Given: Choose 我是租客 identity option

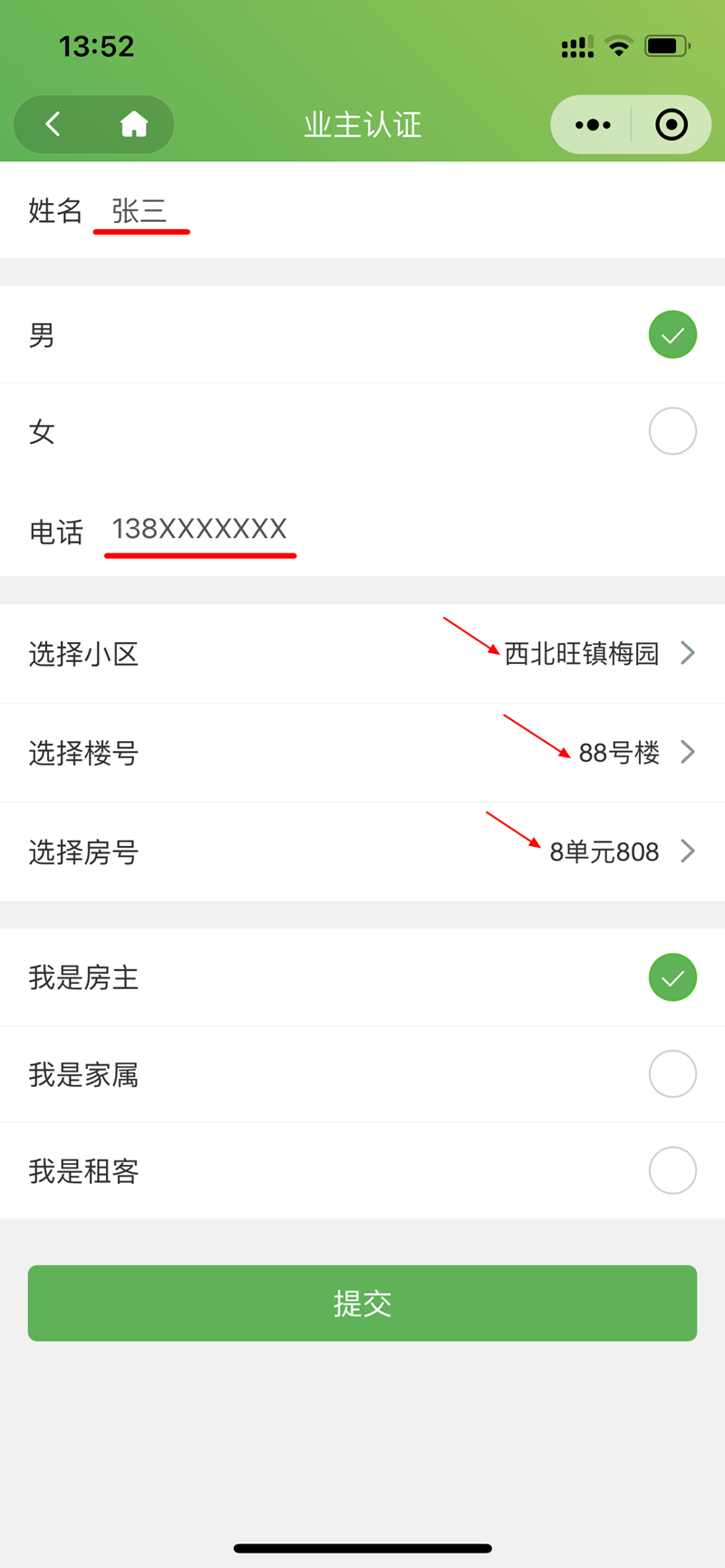Looking at the screenshot, I should coord(362,1171).
